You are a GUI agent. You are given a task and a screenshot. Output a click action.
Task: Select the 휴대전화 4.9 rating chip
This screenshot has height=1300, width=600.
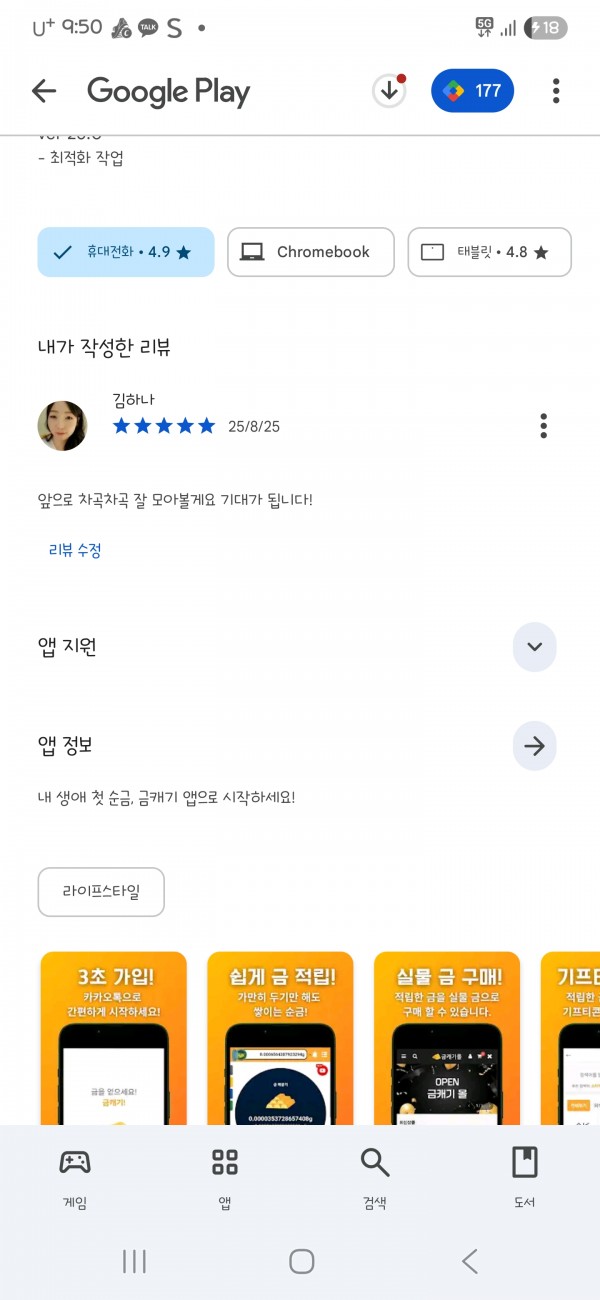[126, 252]
